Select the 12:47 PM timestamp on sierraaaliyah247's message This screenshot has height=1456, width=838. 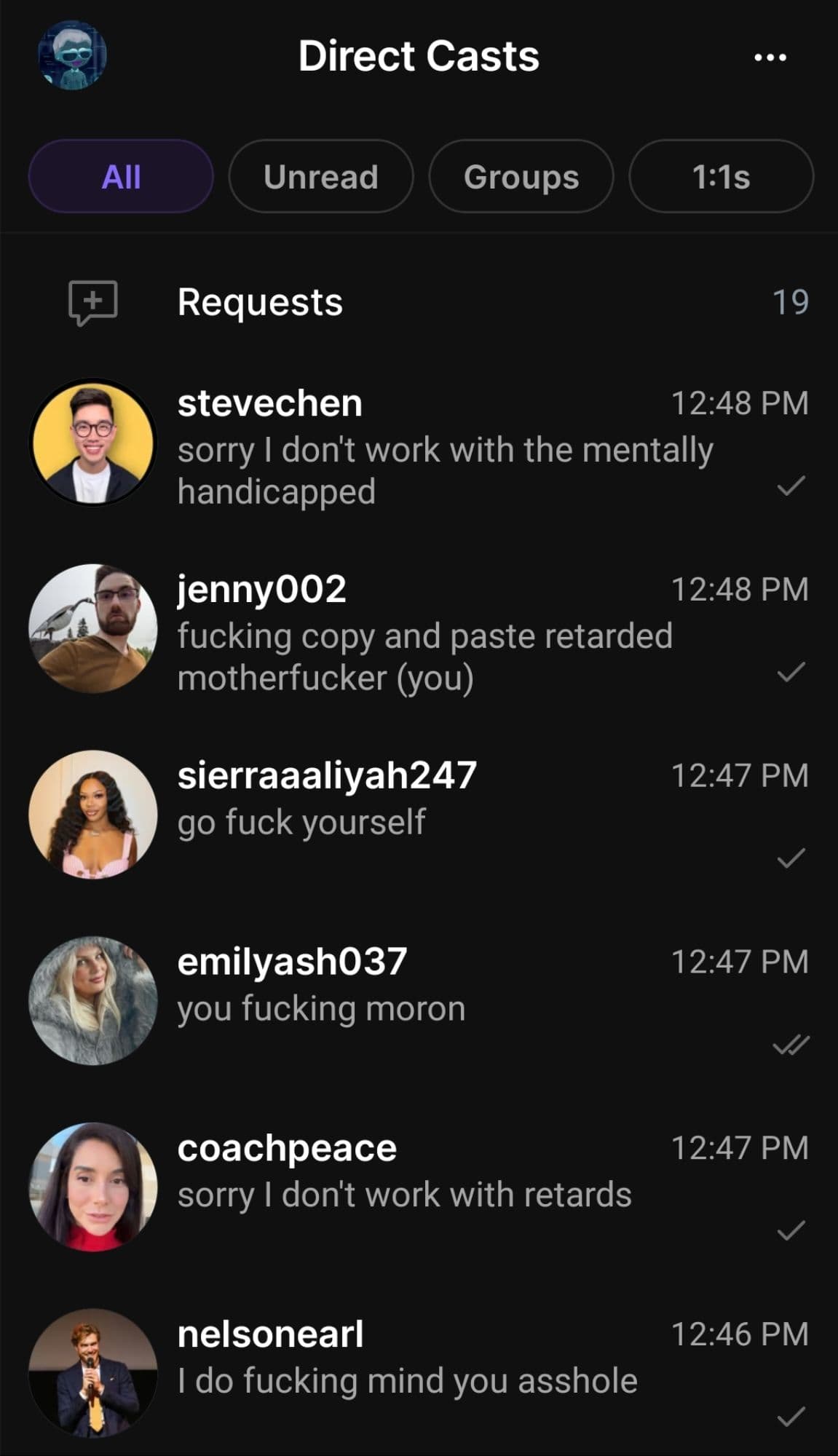pyautogui.click(x=740, y=775)
